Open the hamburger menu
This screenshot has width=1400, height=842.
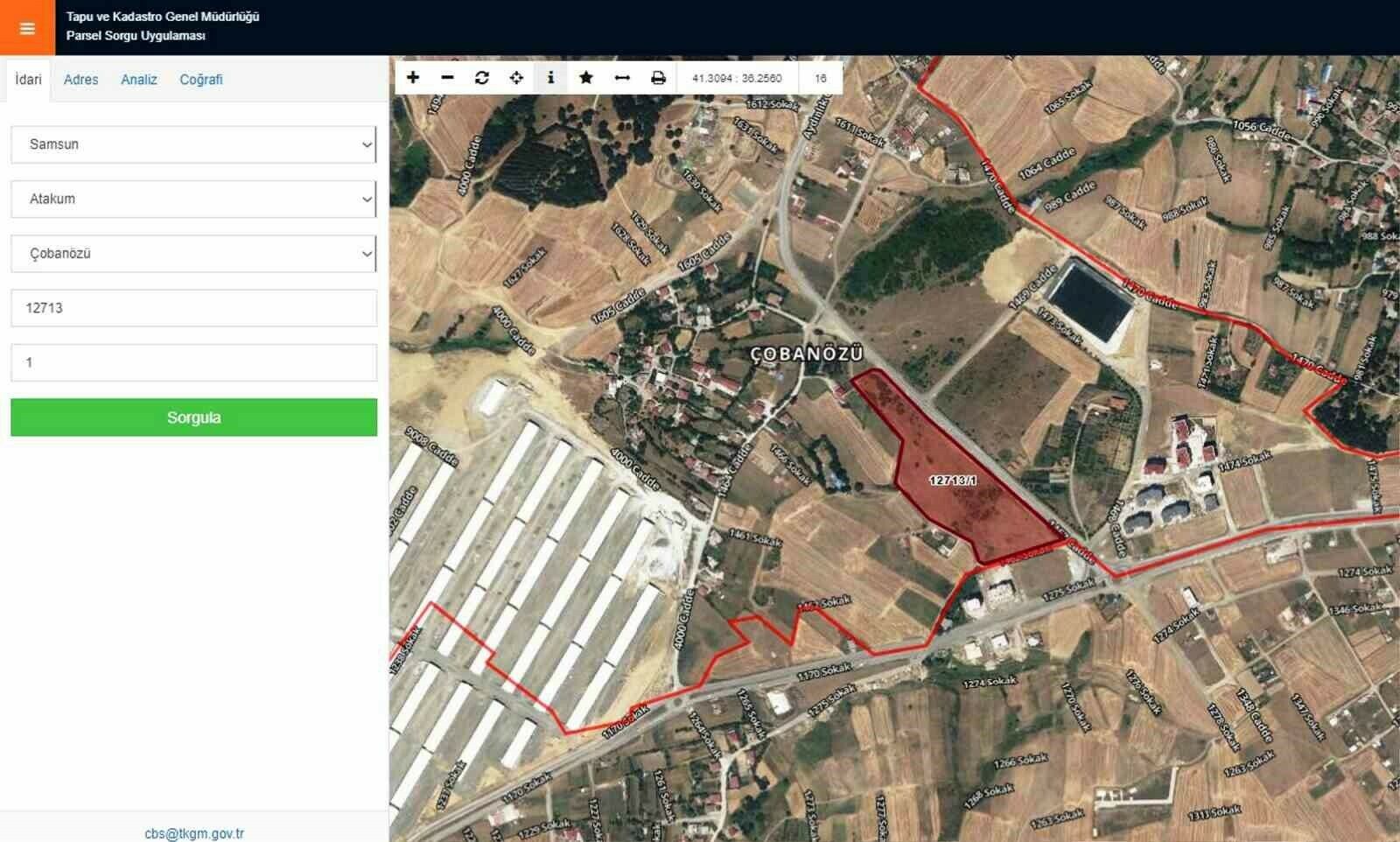[x=27, y=28]
